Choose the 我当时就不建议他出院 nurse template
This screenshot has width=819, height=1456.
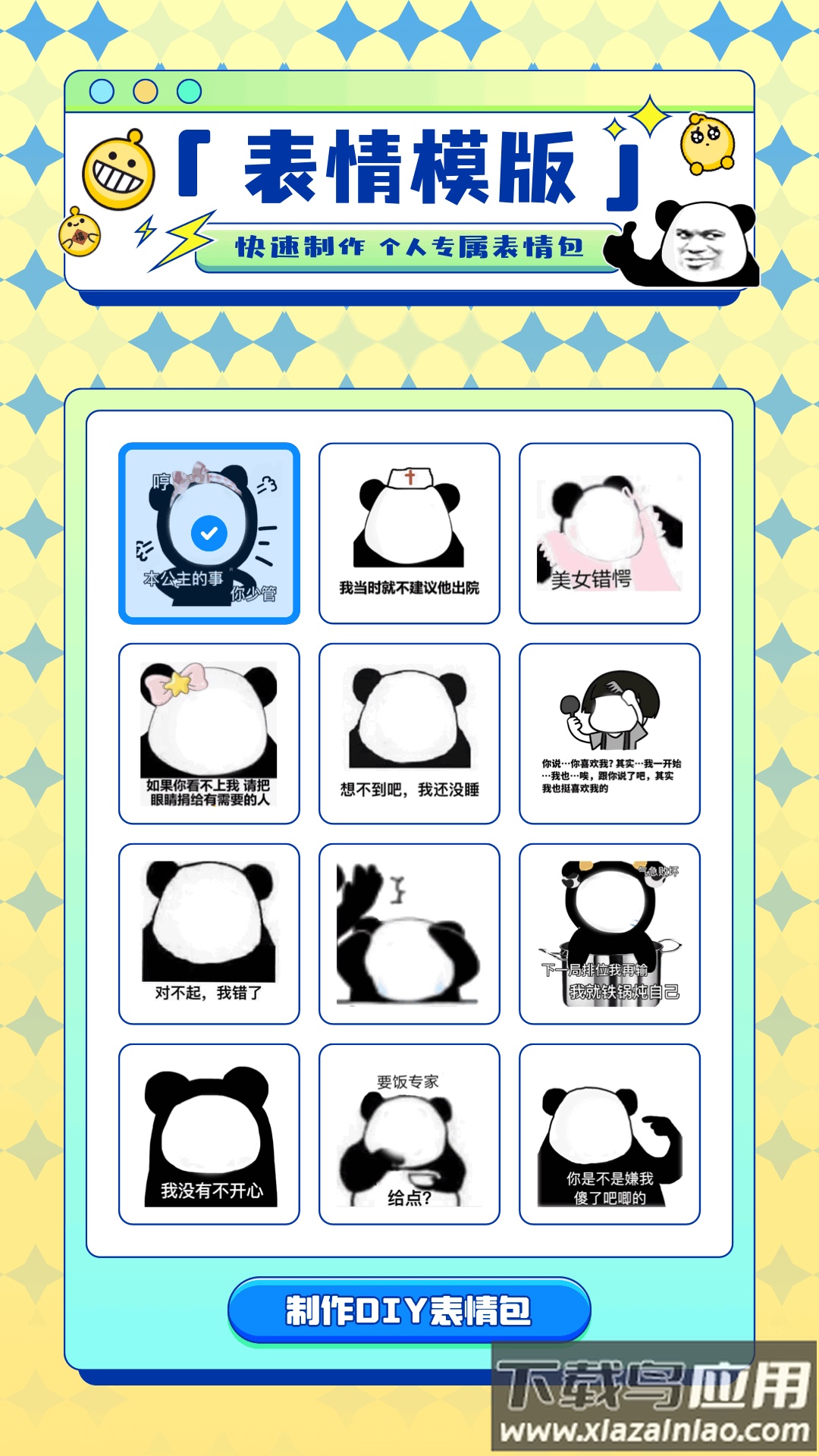pyautogui.click(x=409, y=533)
